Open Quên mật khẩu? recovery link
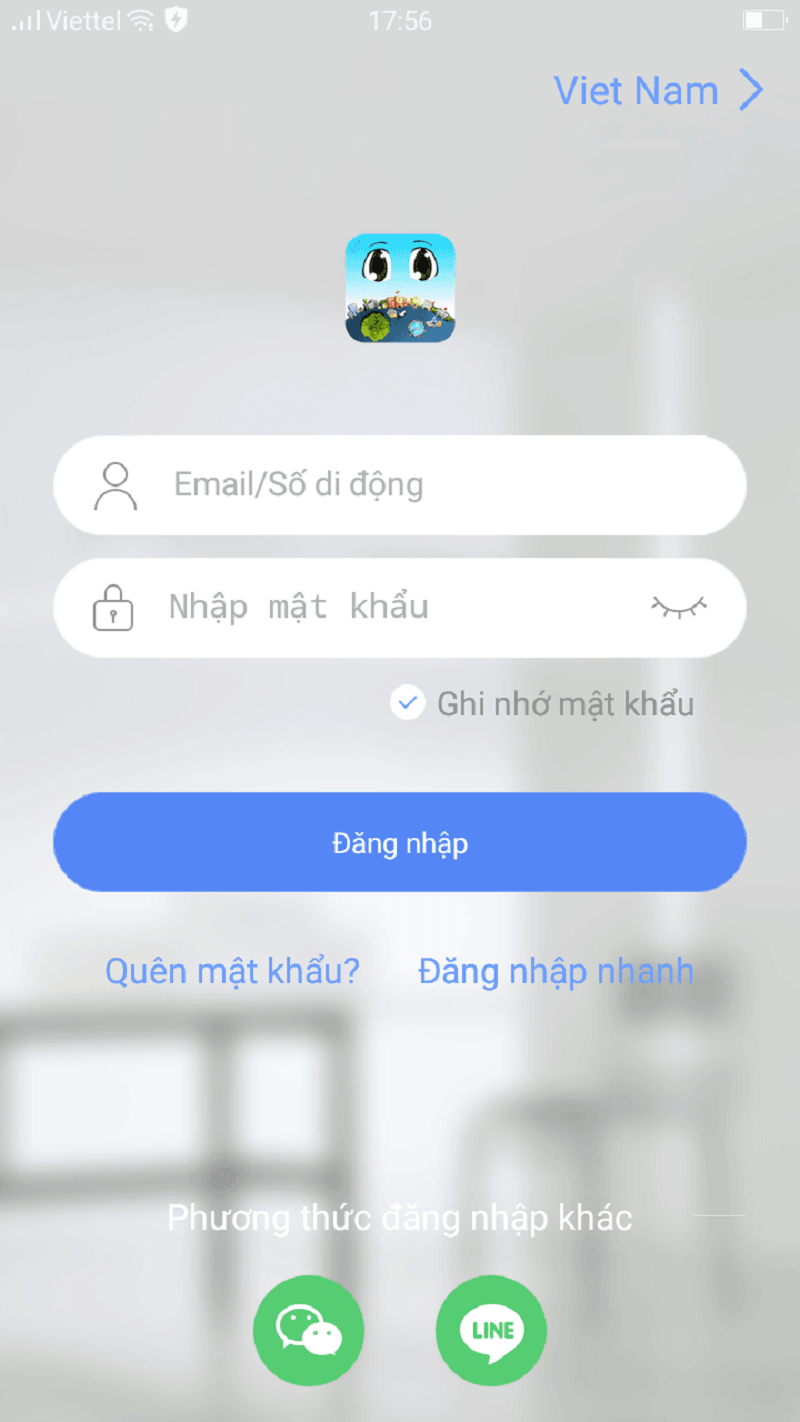The height and width of the screenshot is (1422, 800). click(233, 970)
